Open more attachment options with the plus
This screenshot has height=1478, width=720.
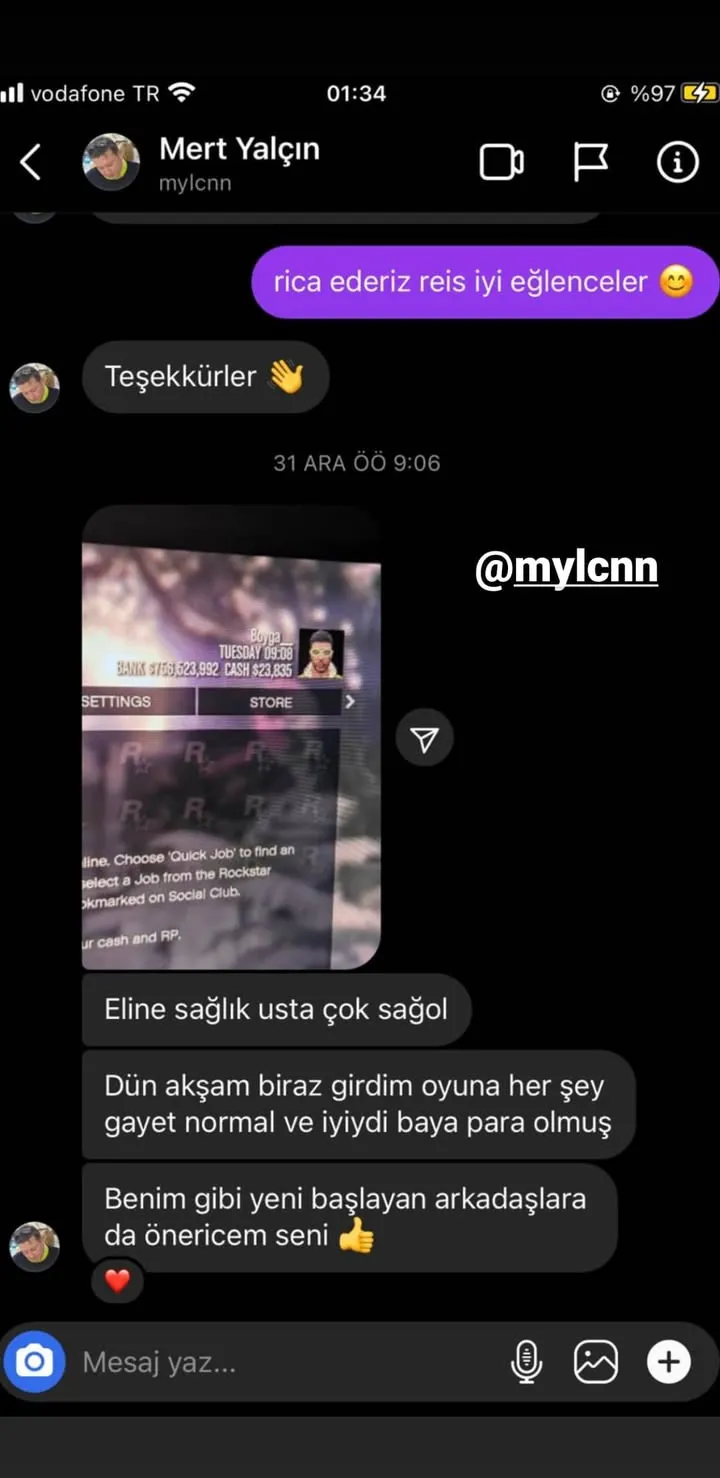pos(668,1362)
